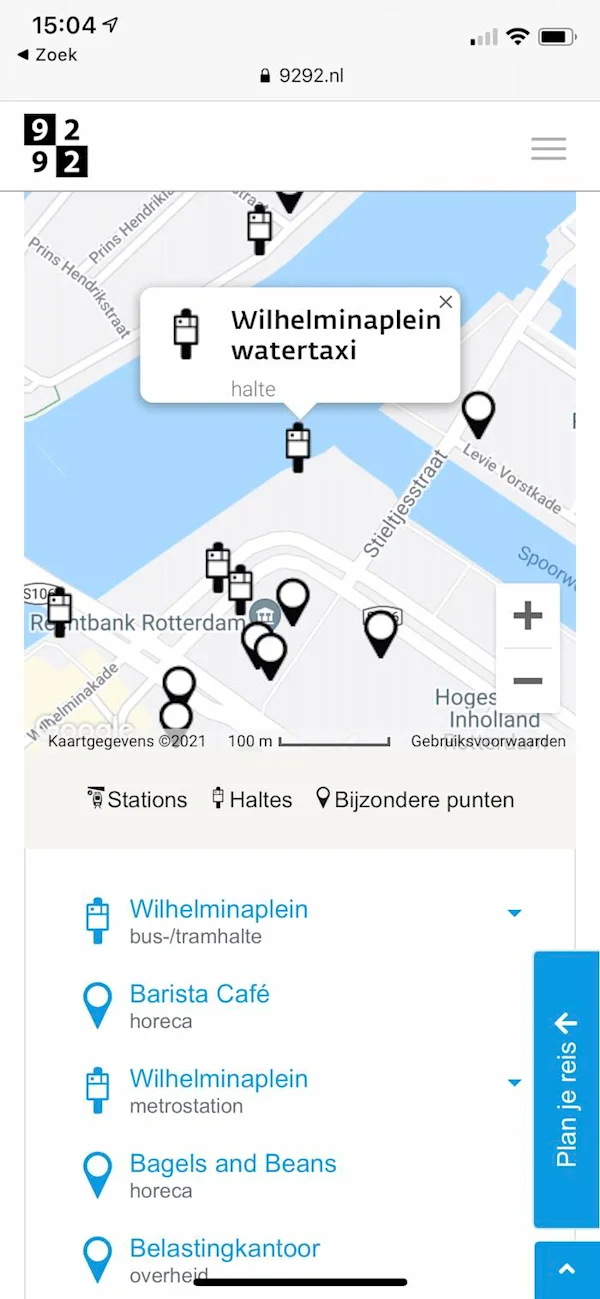This screenshot has height=1299, width=600.
Task: Zoom in on the map
Action: pos(527,616)
